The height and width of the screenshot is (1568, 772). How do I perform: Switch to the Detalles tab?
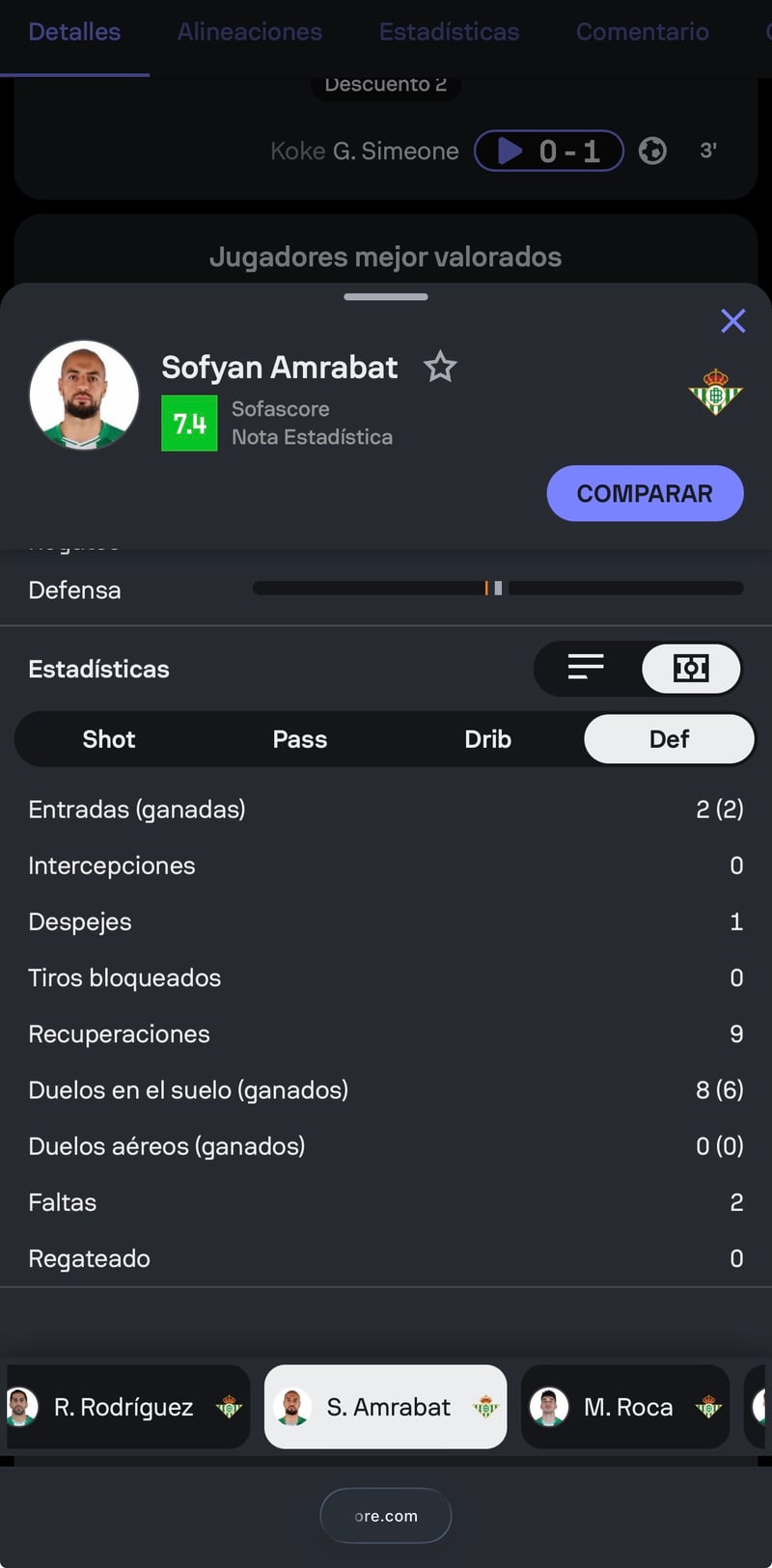click(74, 32)
